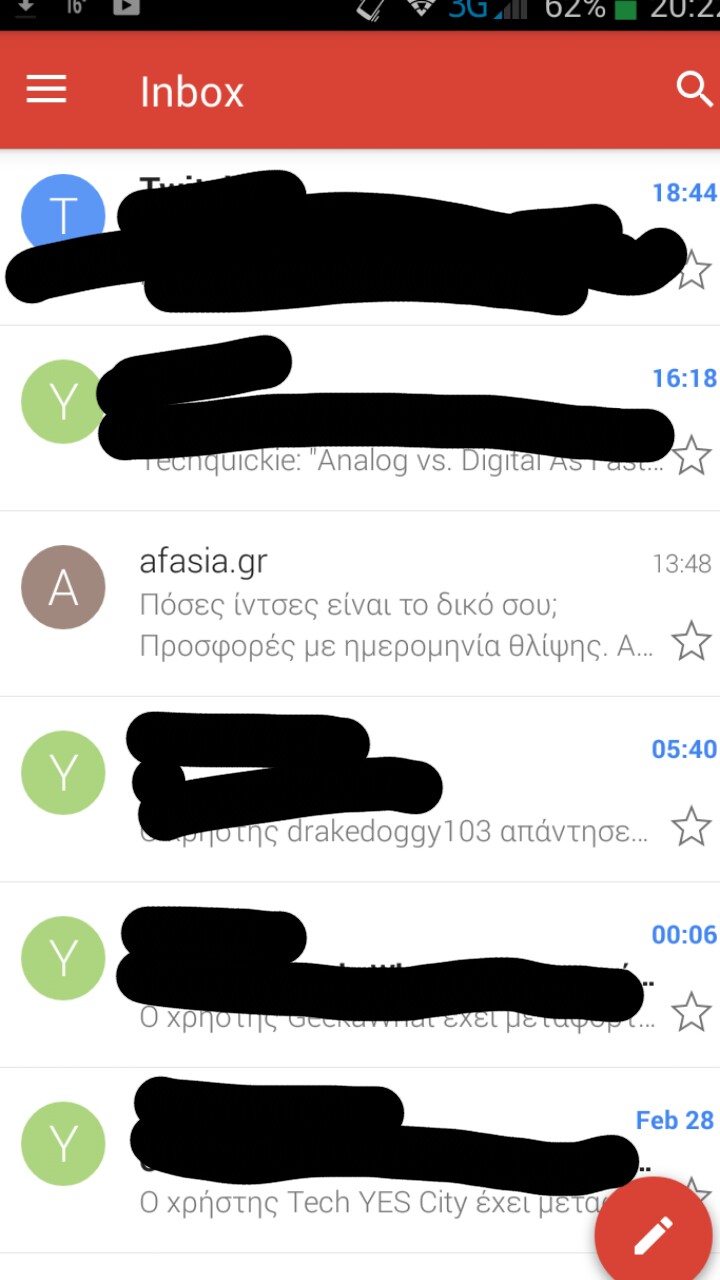The width and height of the screenshot is (720, 1280).
Task: Star the email received at 00:06
Action: pos(691,1011)
